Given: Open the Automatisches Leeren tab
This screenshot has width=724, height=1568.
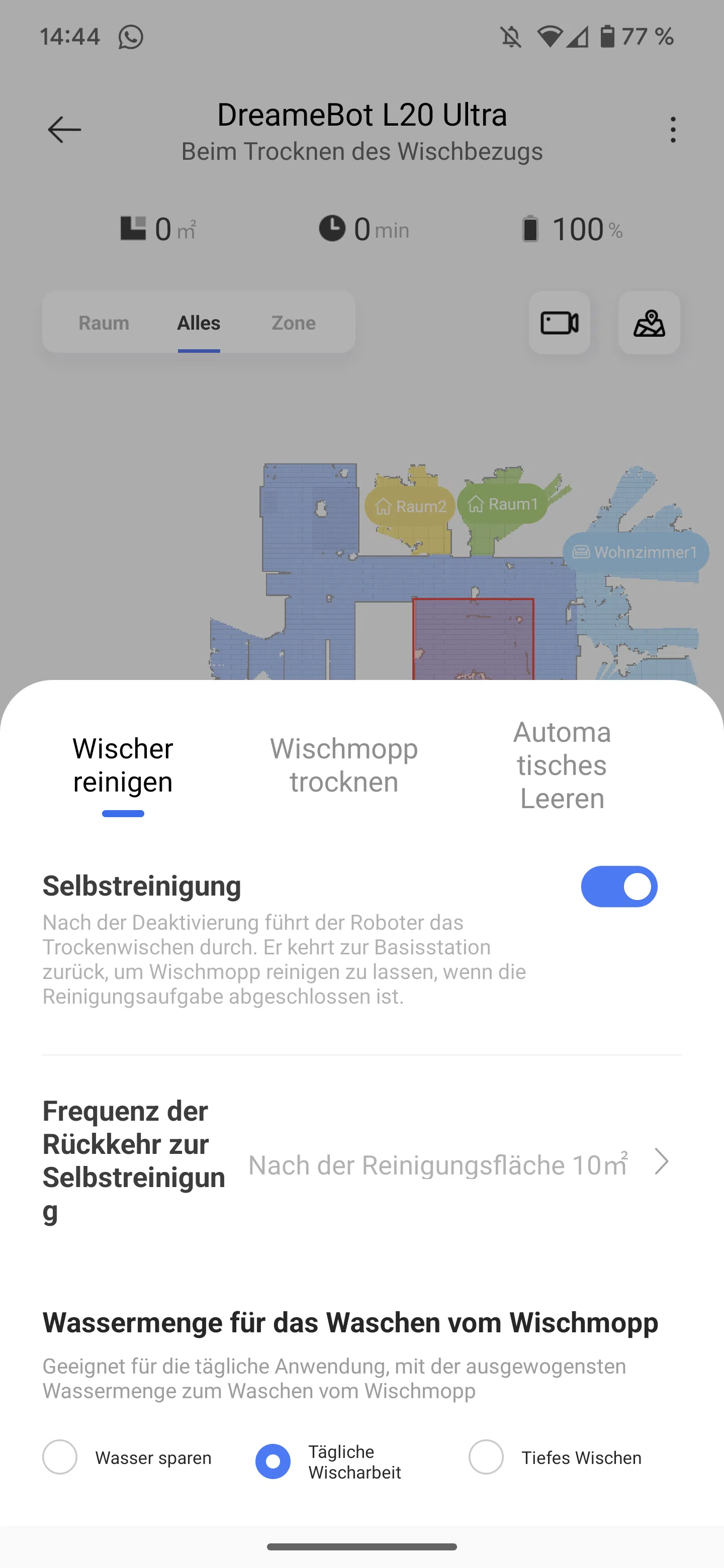Looking at the screenshot, I should click(562, 765).
